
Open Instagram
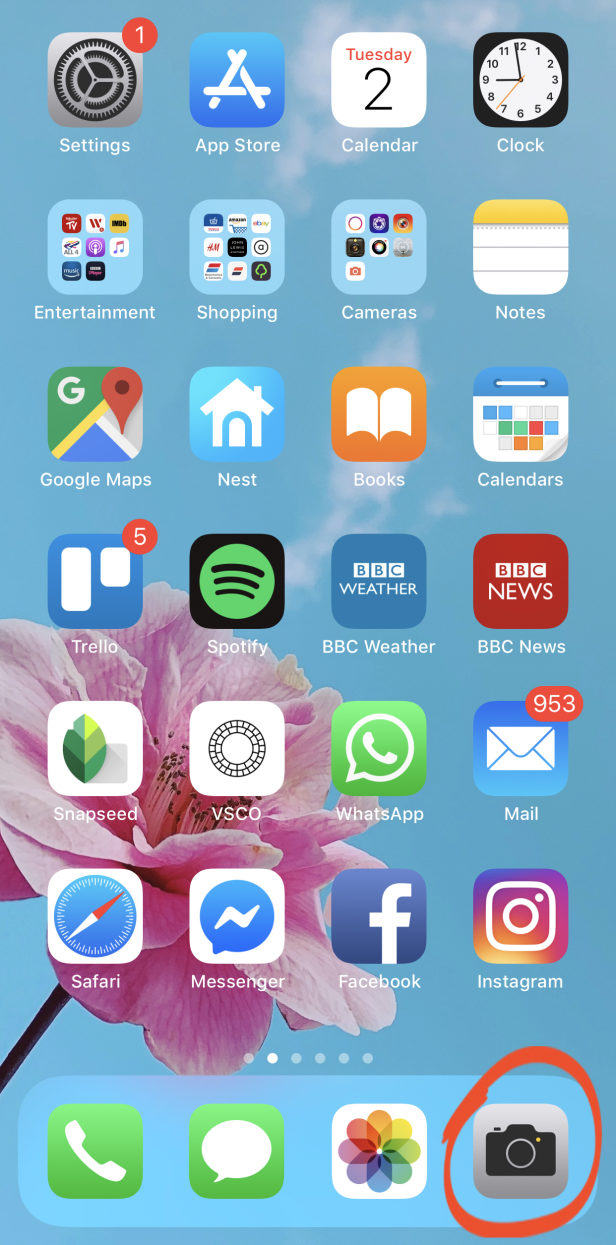[520, 915]
